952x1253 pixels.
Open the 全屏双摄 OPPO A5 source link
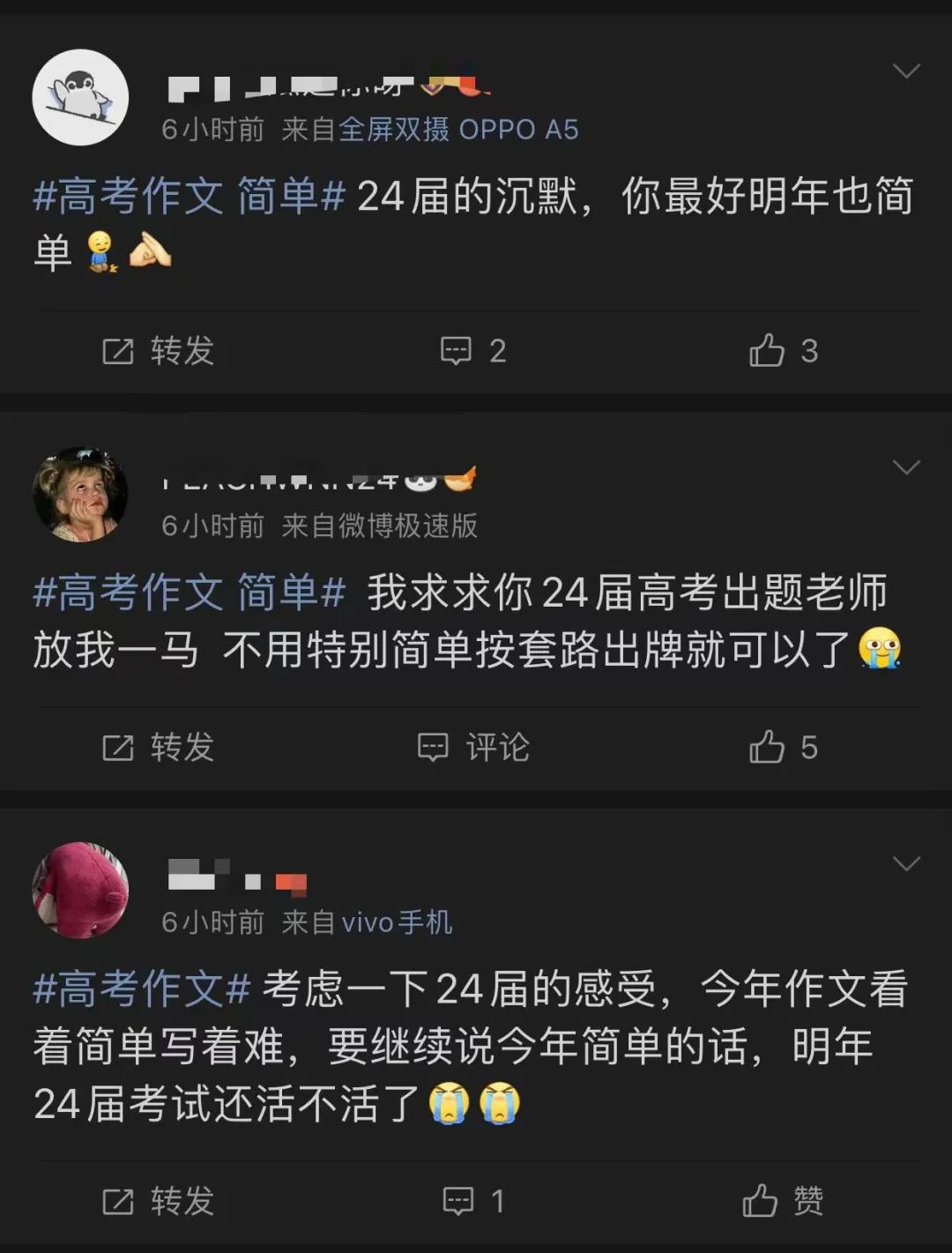458,130
